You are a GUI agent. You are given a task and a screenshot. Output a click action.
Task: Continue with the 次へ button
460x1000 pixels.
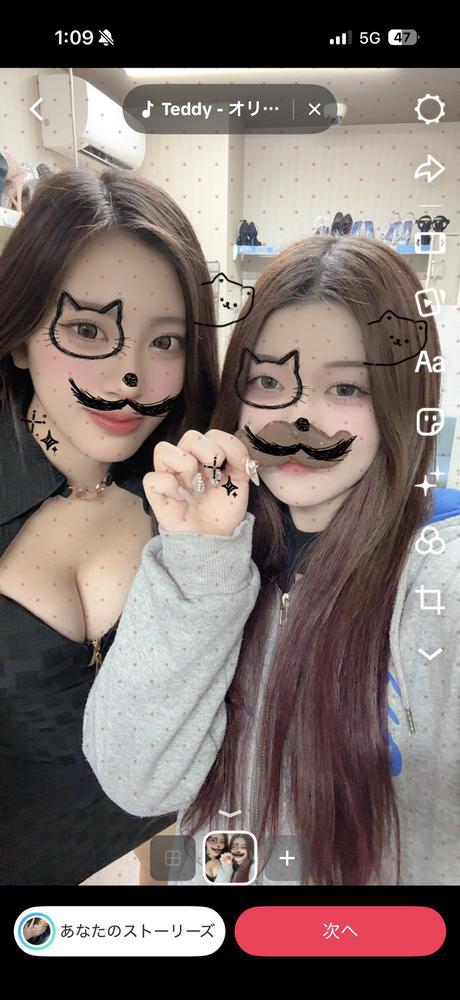click(340, 931)
